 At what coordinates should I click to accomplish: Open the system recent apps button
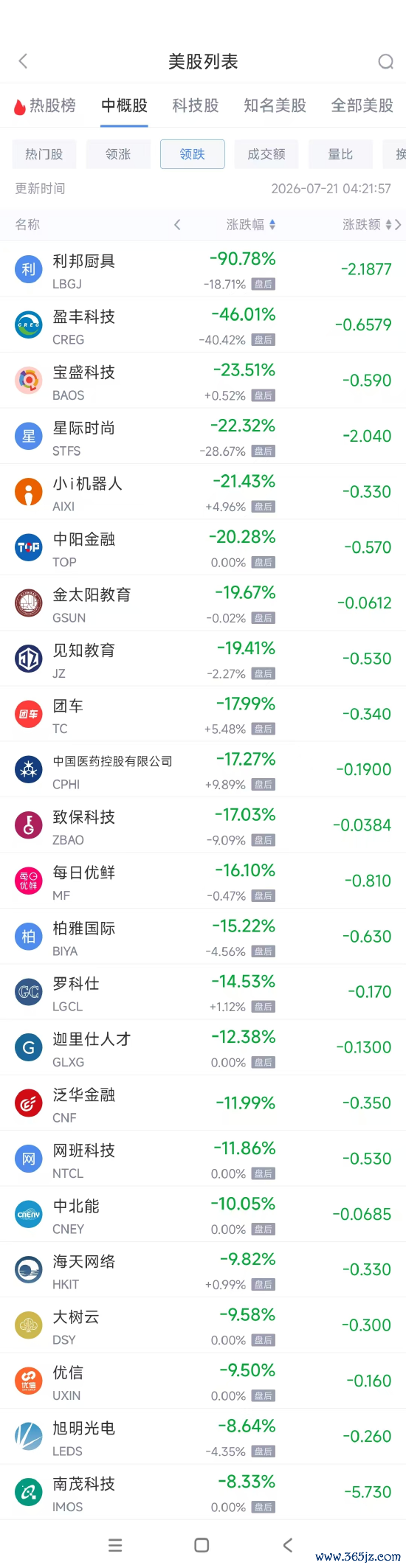115,1545
